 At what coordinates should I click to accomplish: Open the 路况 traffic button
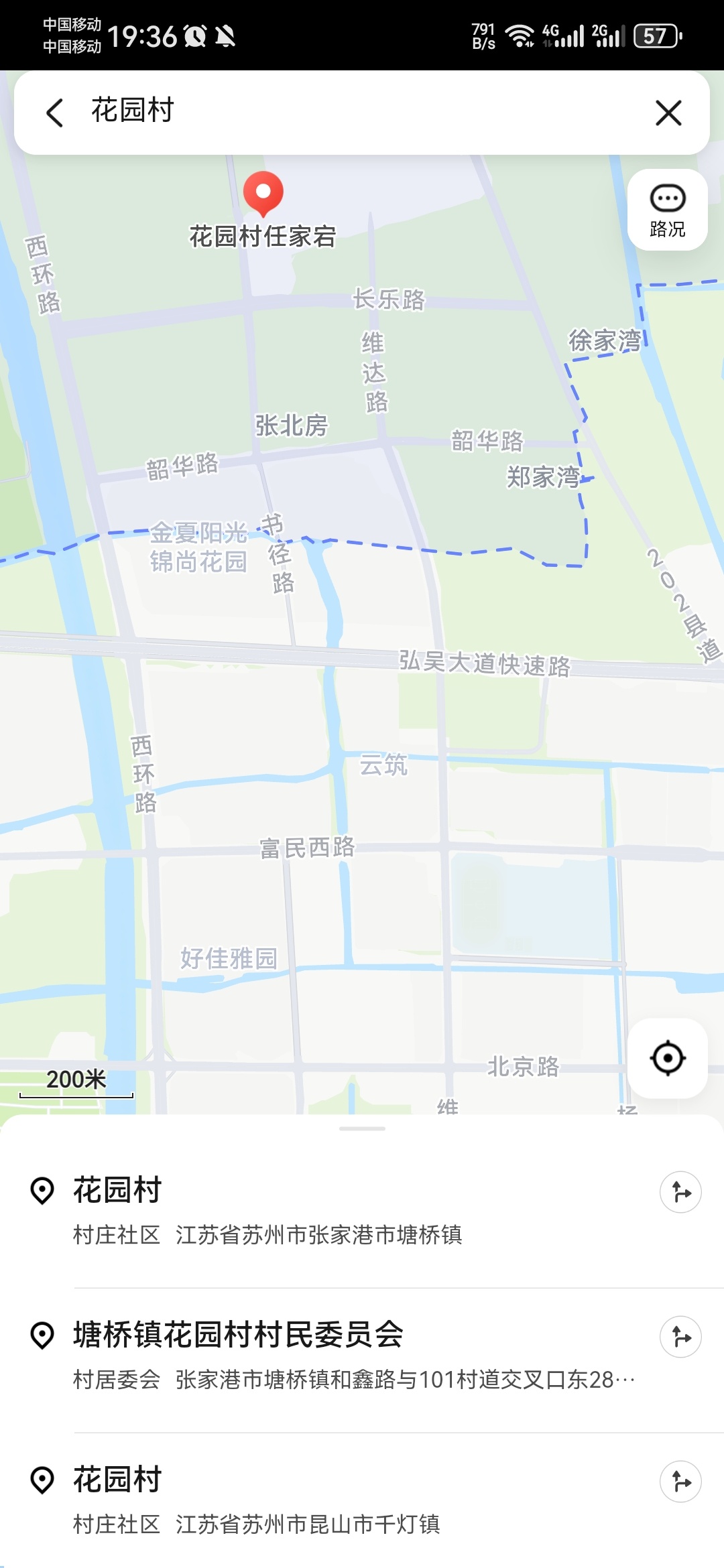pos(667,210)
